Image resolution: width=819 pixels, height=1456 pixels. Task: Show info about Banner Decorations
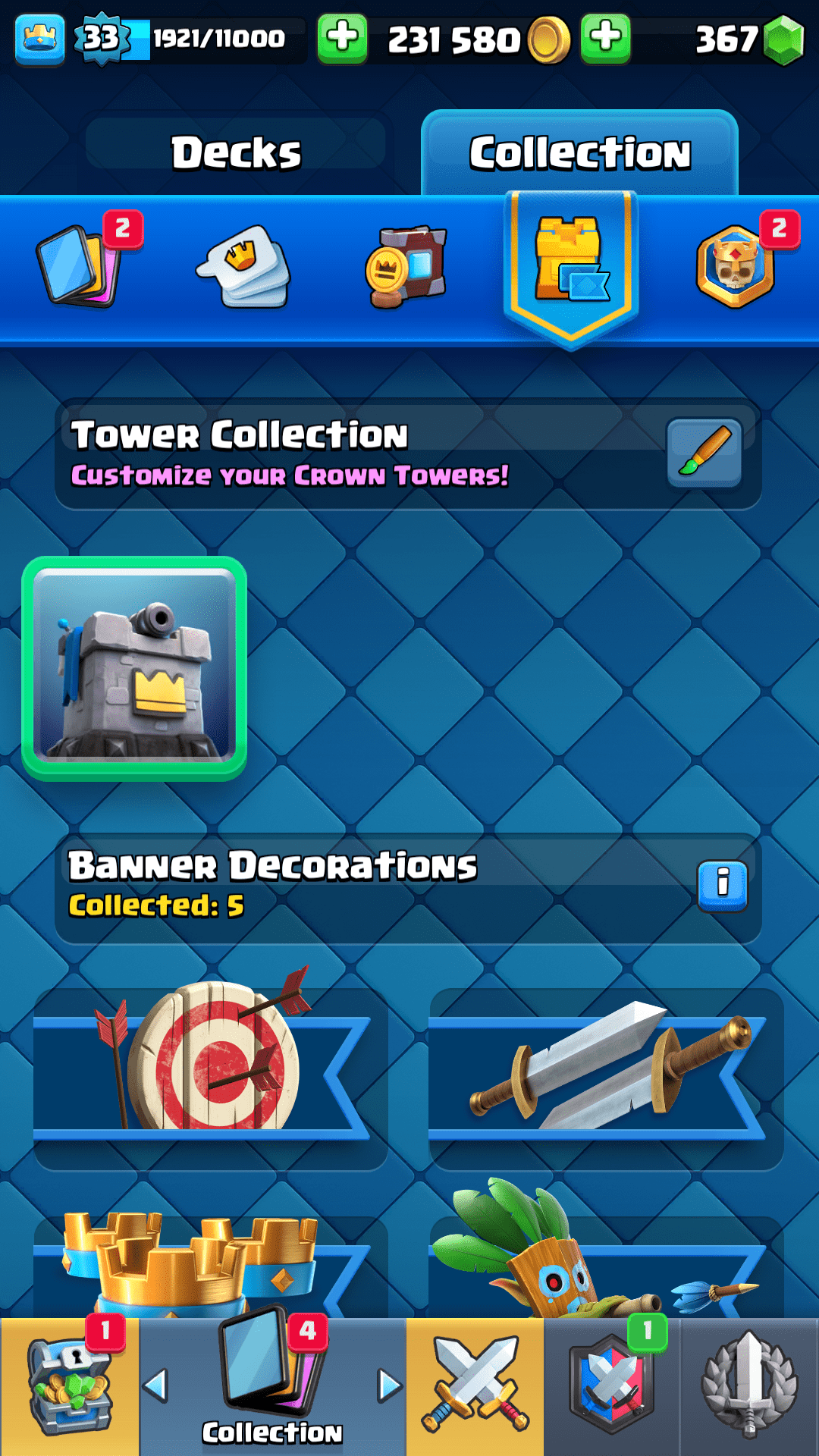point(722,885)
